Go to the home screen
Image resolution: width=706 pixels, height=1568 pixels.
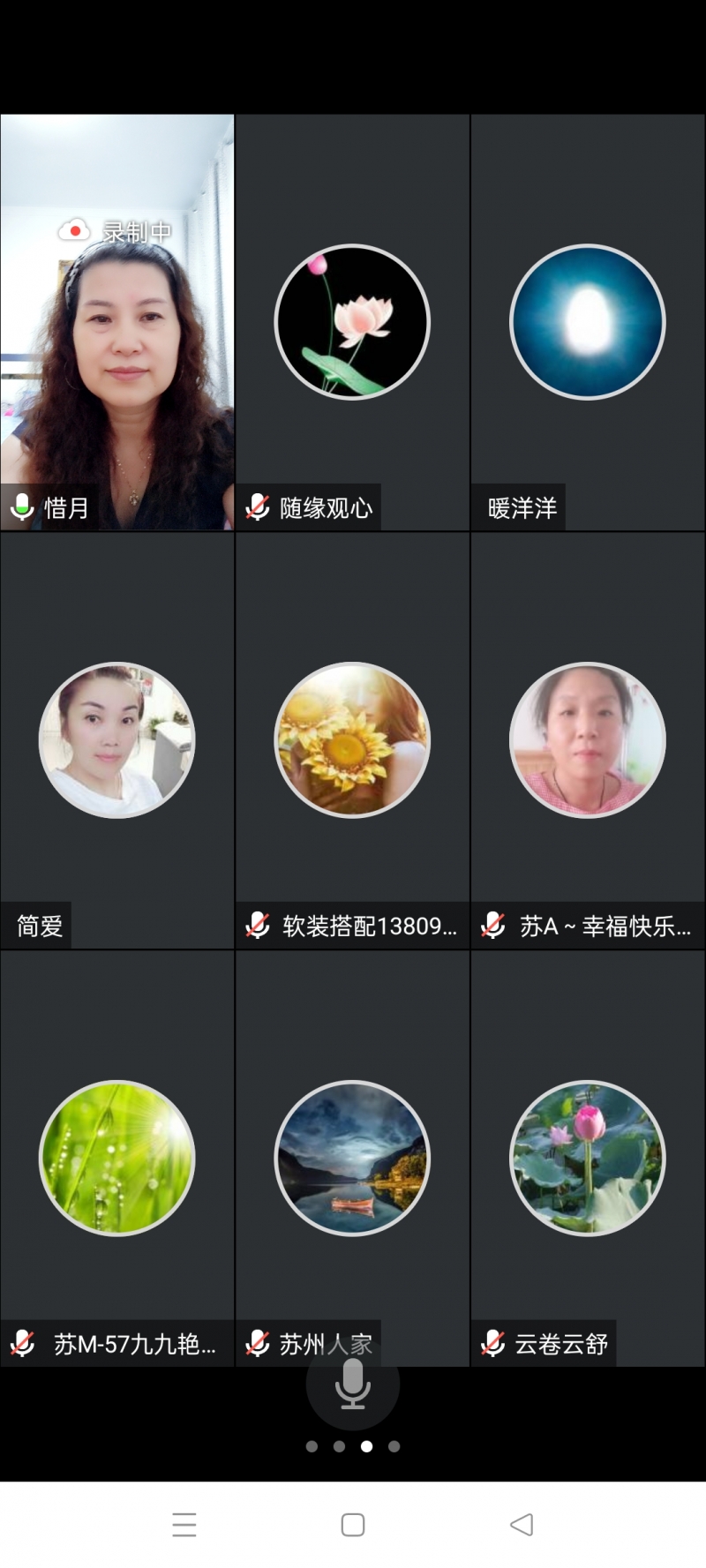[353, 1524]
